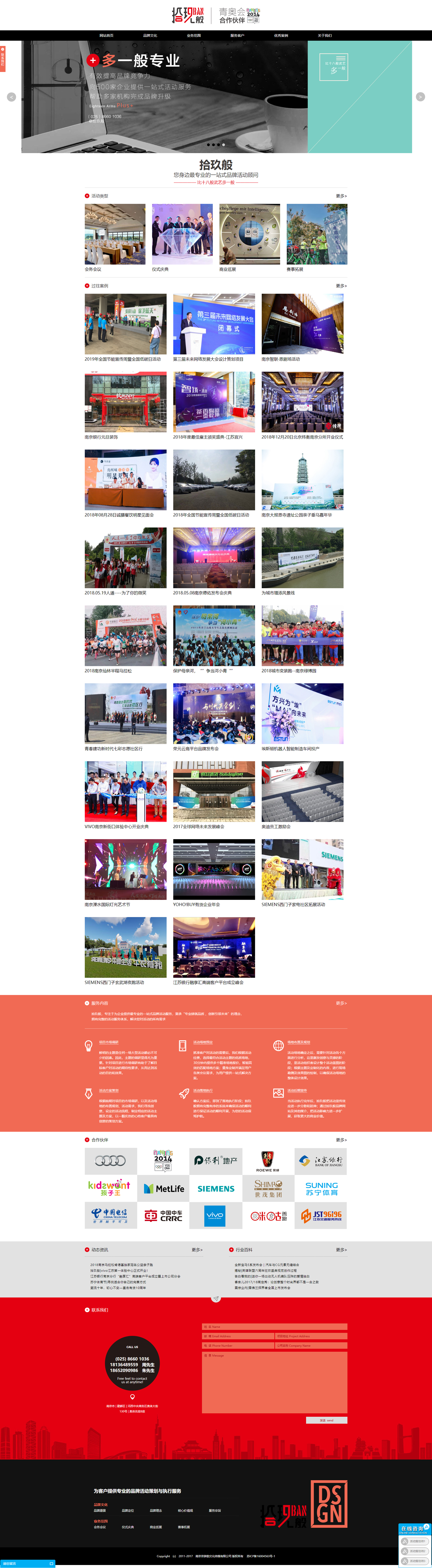Visit the 关于我们 page
432x1568 pixels.
click(x=324, y=35)
